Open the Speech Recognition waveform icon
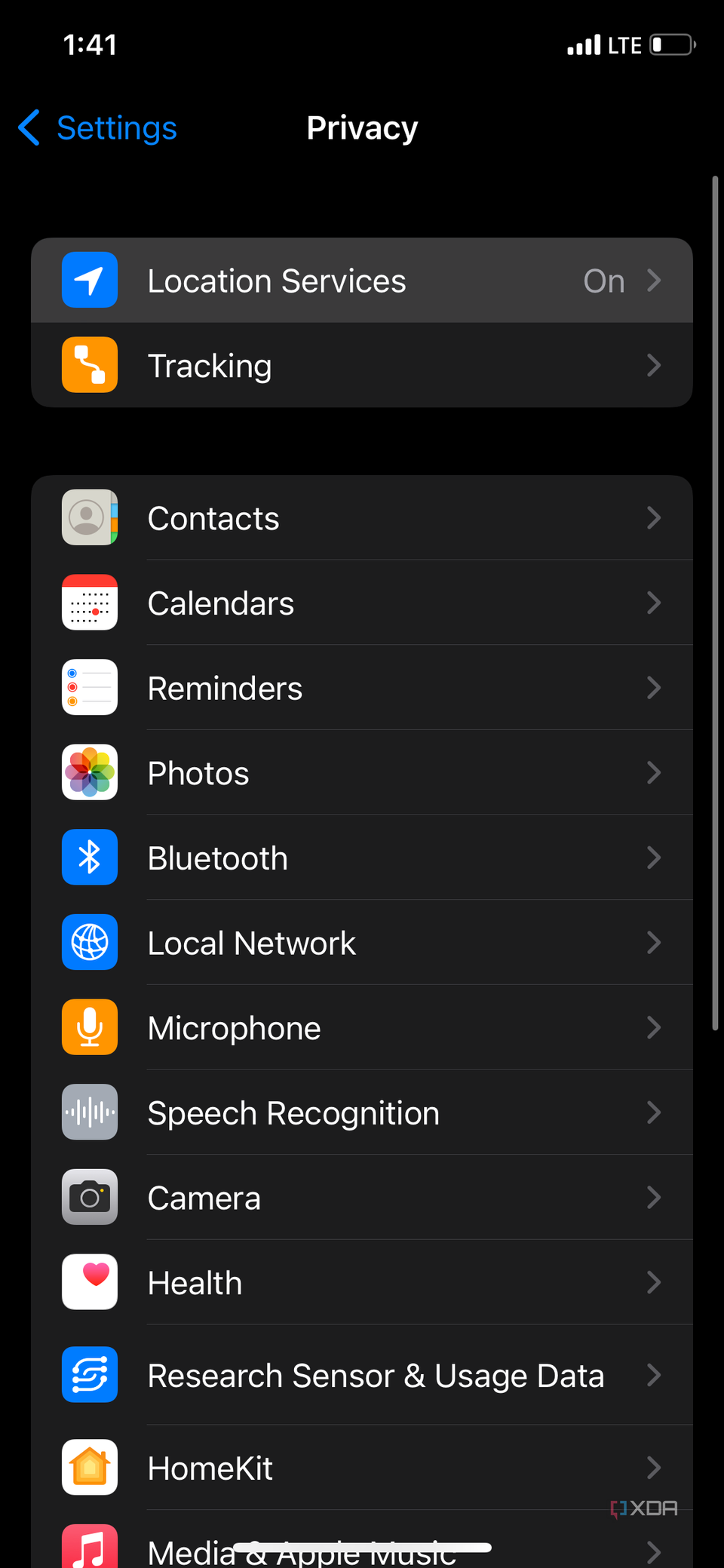This screenshot has width=724, height=1568. pos(89,1112)
